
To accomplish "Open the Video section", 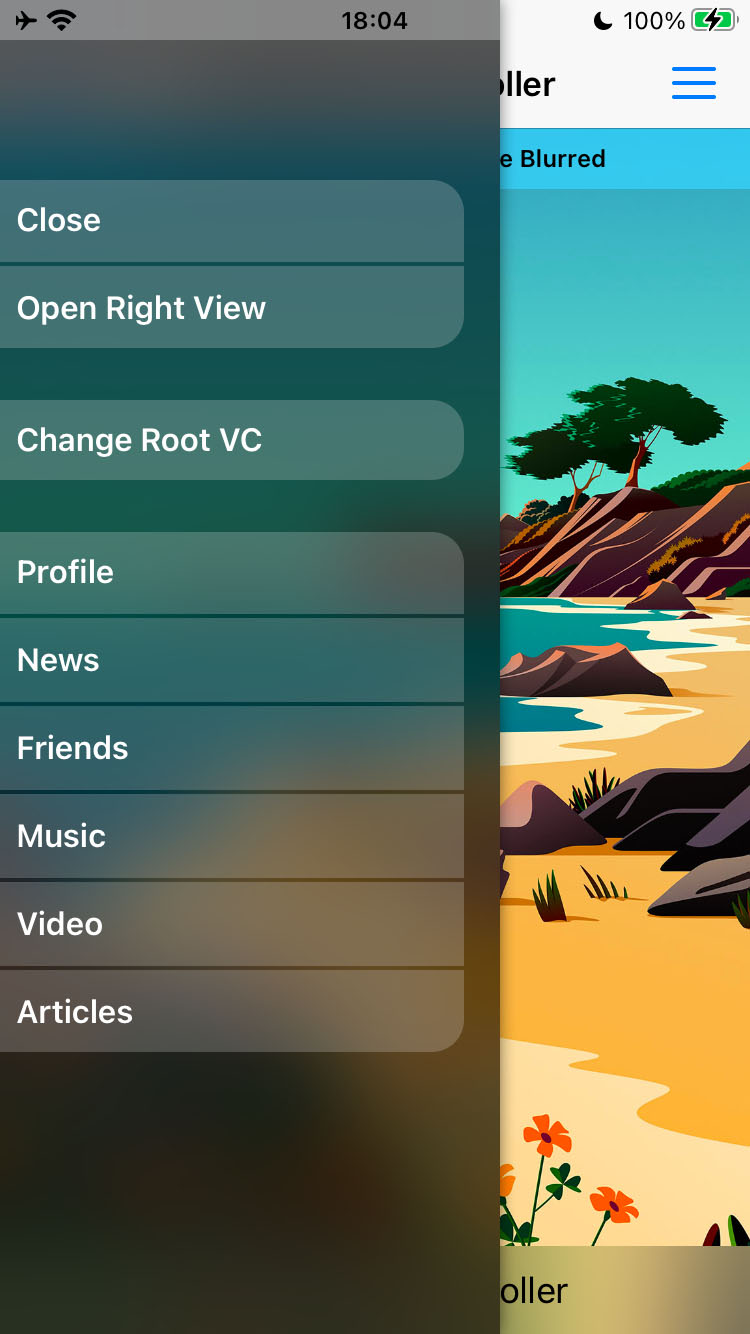I will pos(231,924).
